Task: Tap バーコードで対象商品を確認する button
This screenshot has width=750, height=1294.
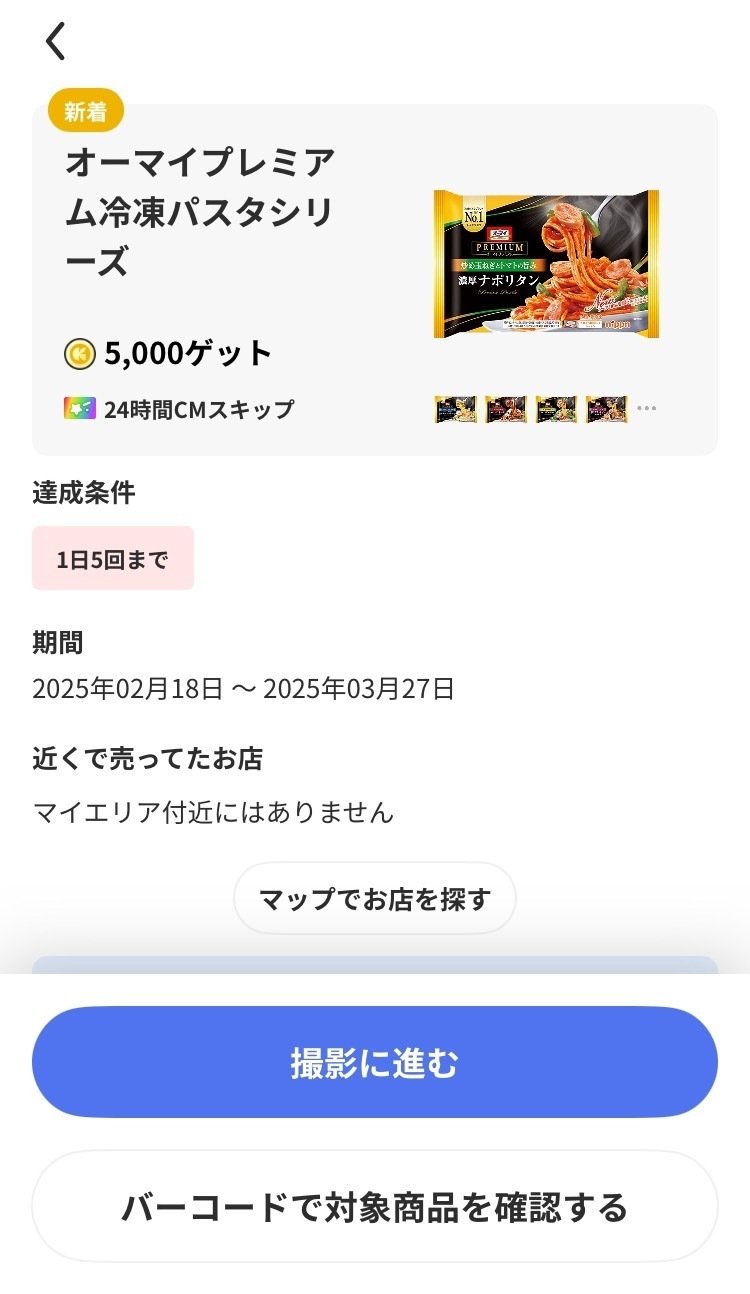Action: coord(375,1208)
